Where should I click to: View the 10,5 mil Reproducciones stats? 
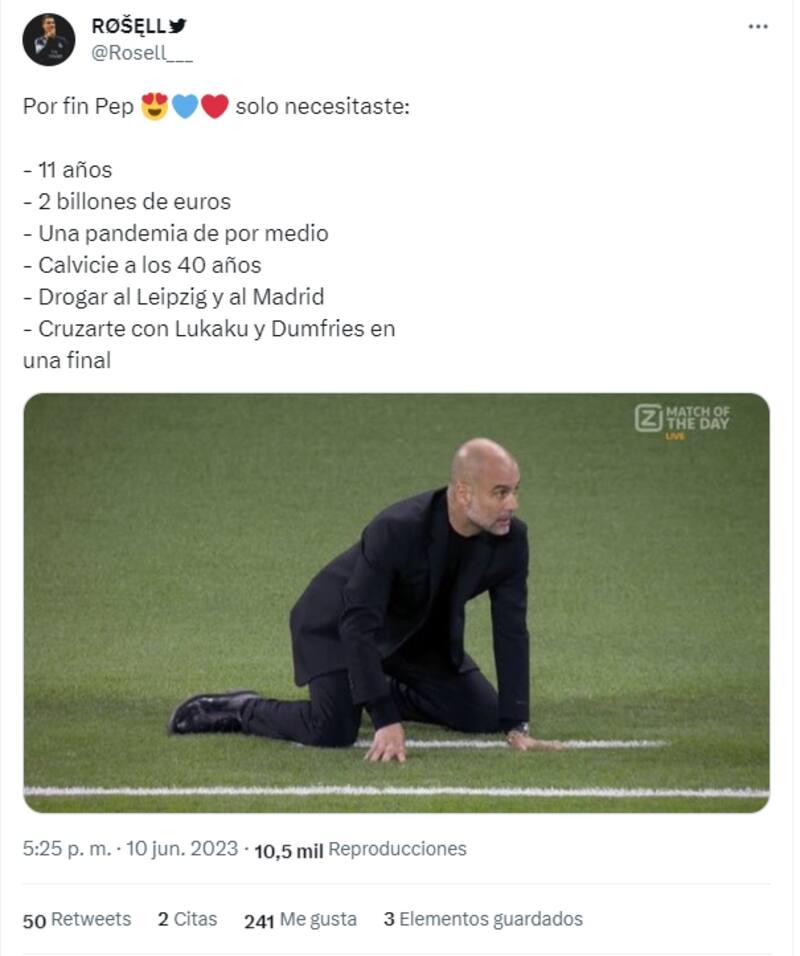[350, 851]
